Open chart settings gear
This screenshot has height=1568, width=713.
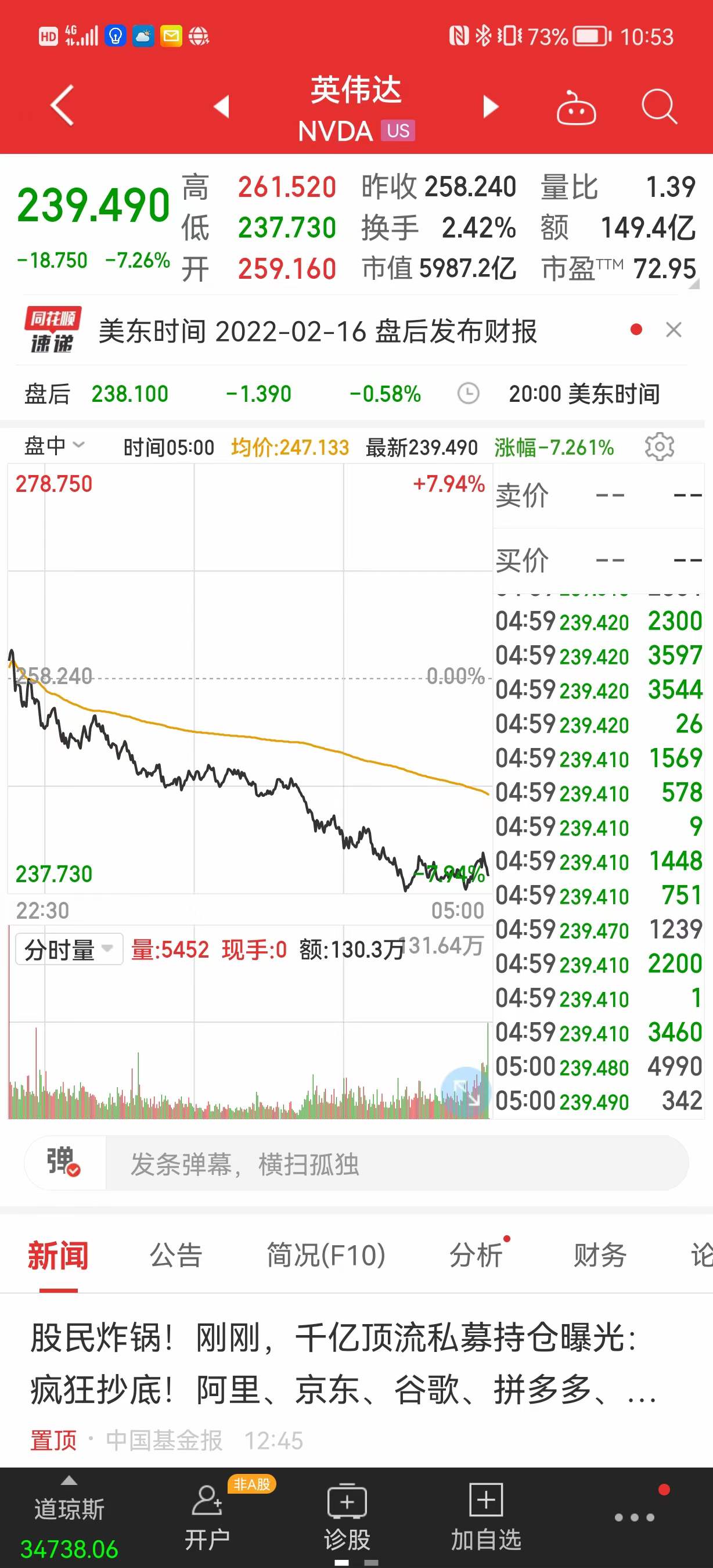point(660,447)
